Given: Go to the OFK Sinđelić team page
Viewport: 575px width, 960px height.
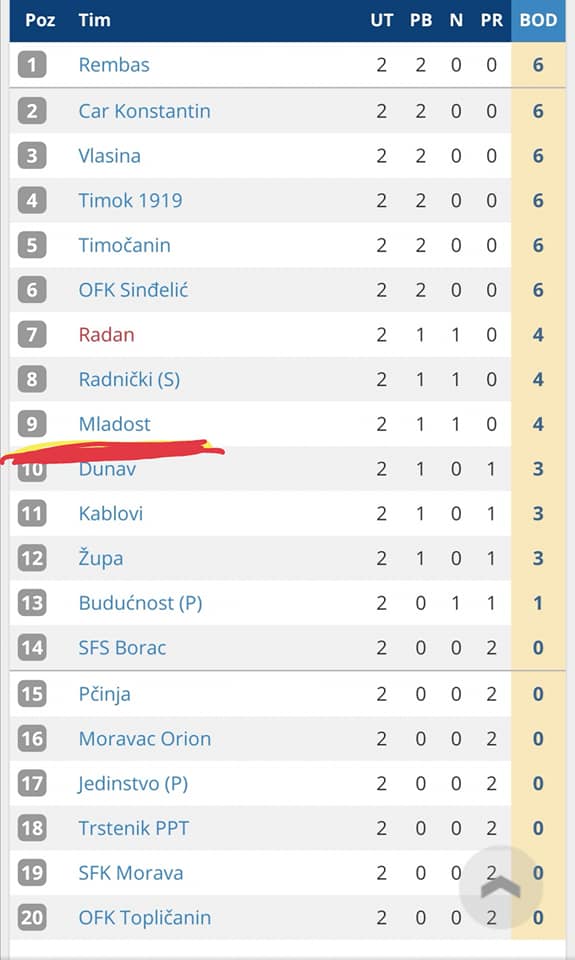Looking at the screenshot, I should click(x=133, y=290).
